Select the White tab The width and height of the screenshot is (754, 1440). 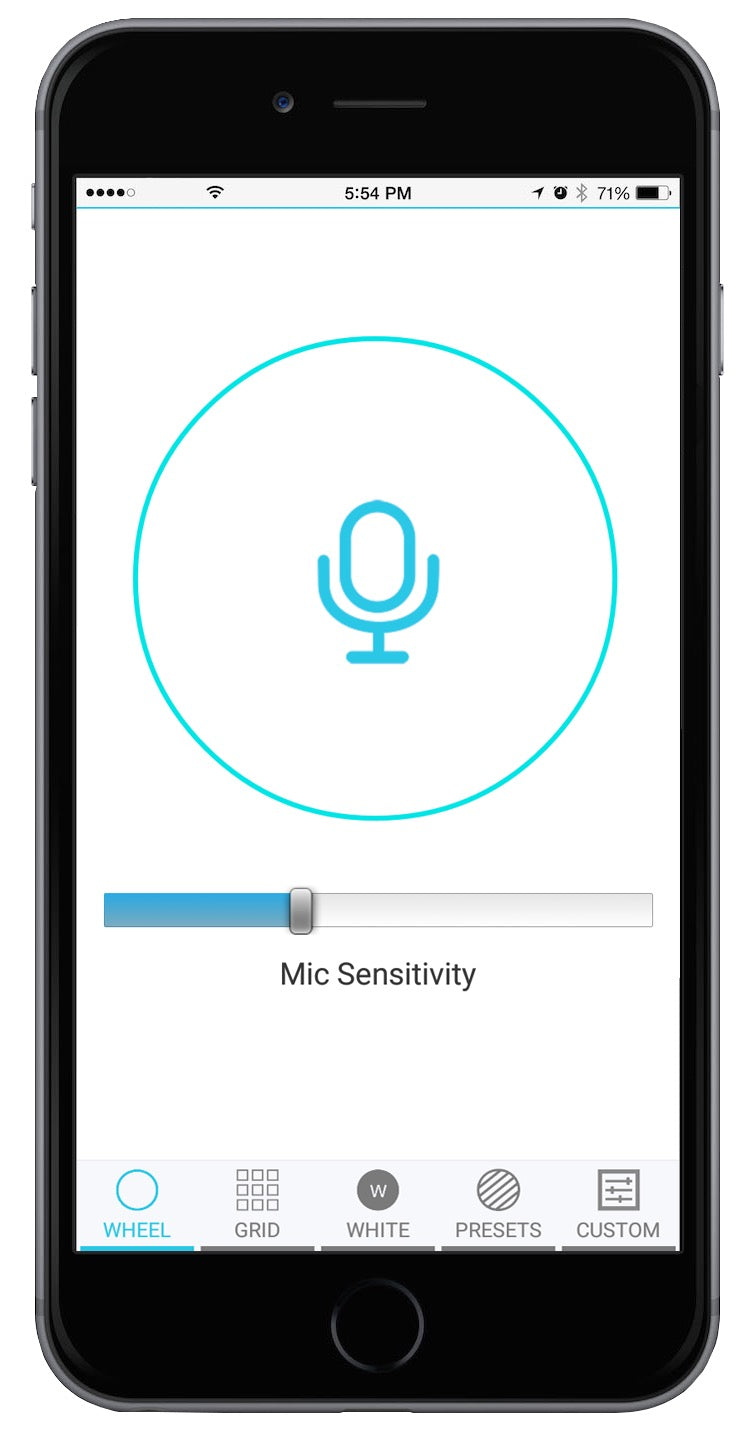[378, 1205]
